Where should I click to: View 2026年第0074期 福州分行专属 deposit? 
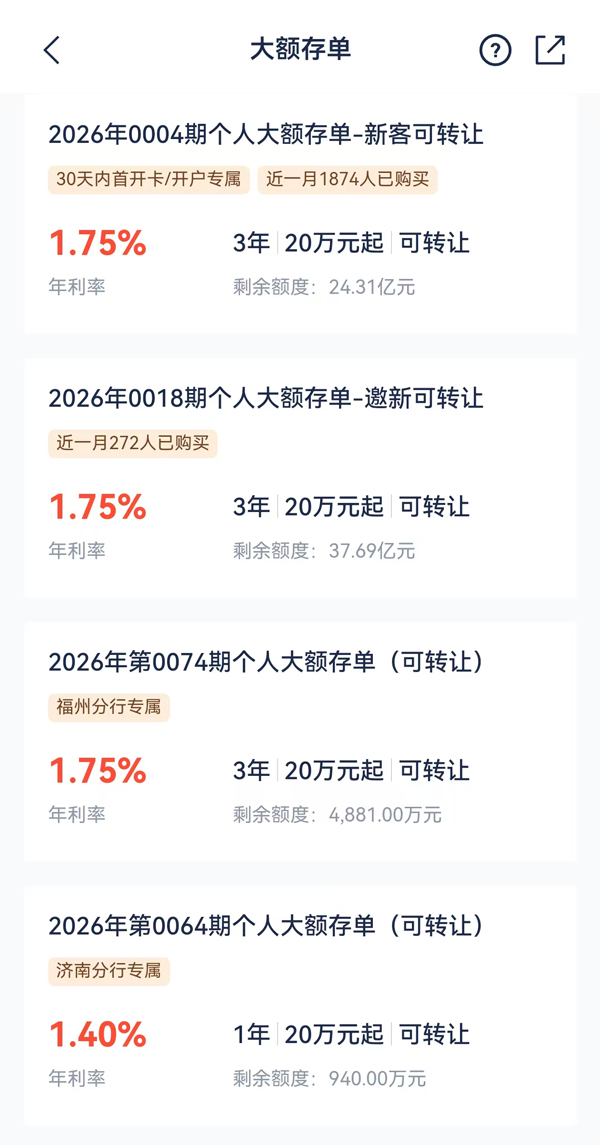(300, 741)
